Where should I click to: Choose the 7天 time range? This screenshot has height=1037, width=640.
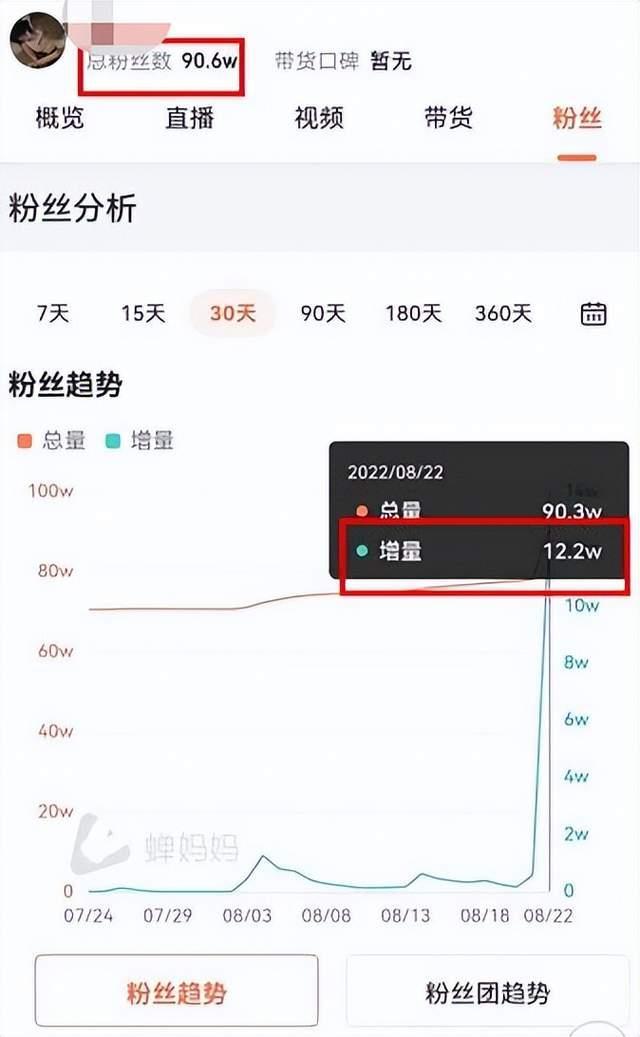click(x=53, y=313)
